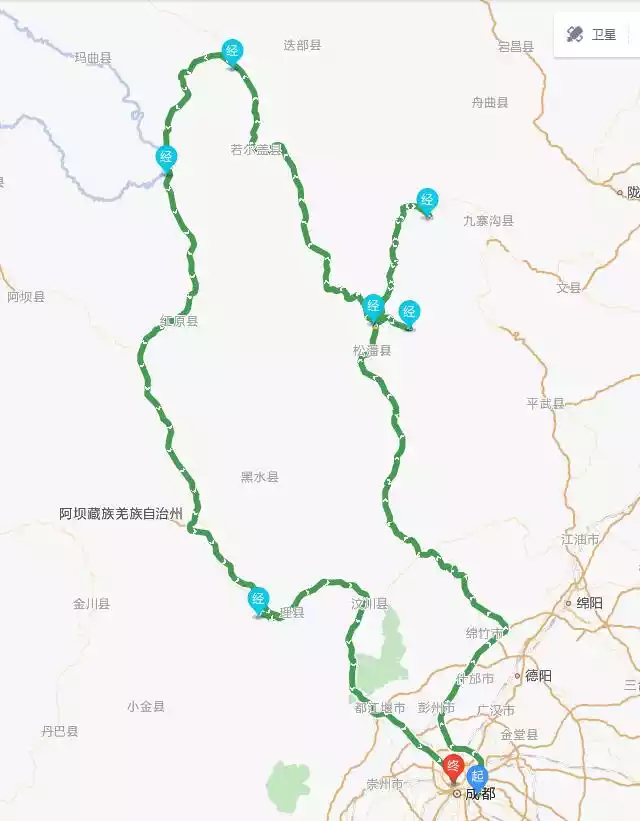
Task: Switch map to 卫星 satellite view
Action: (592, 34)
